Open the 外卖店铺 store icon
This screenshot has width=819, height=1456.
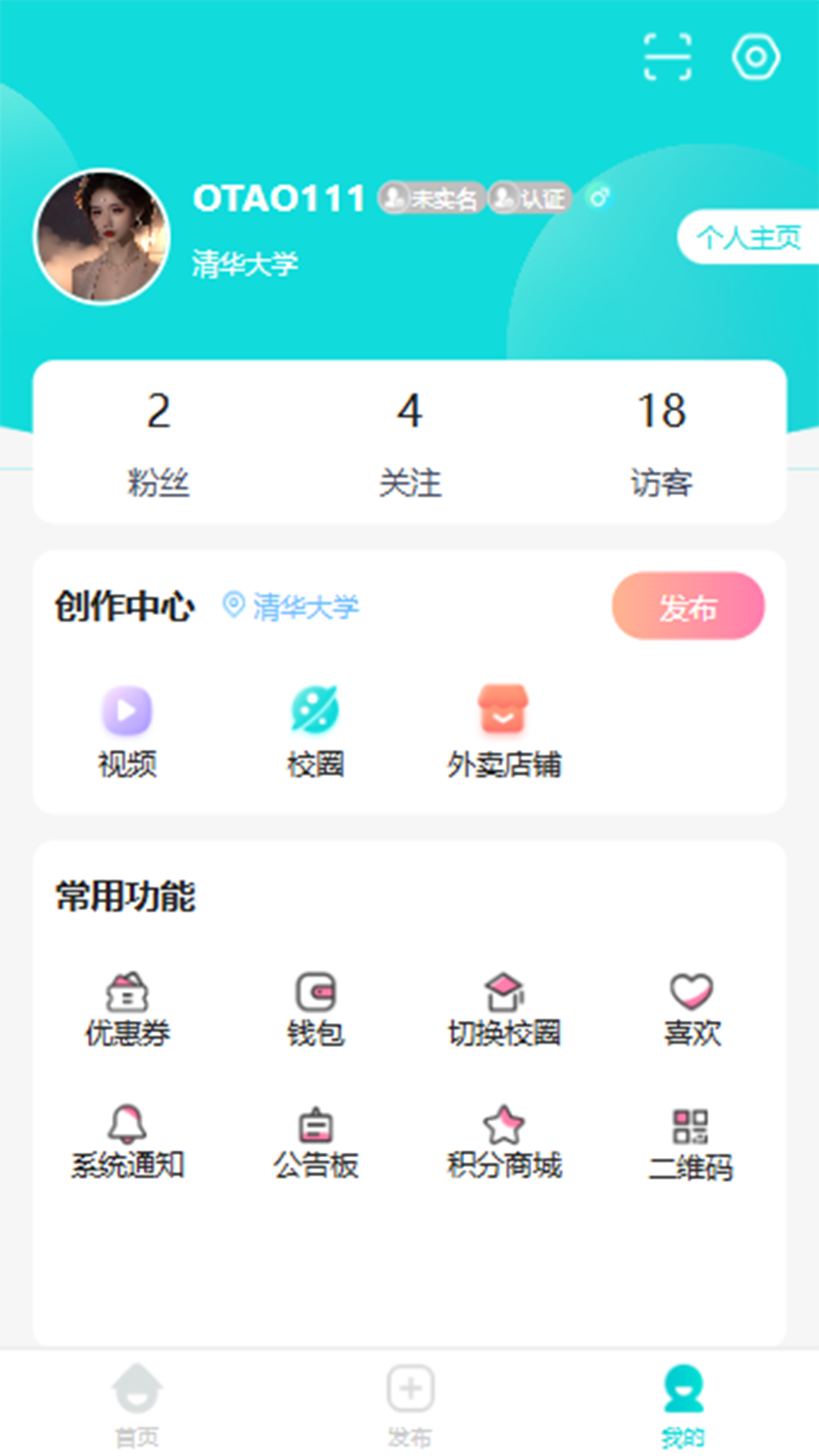(504, 711)
